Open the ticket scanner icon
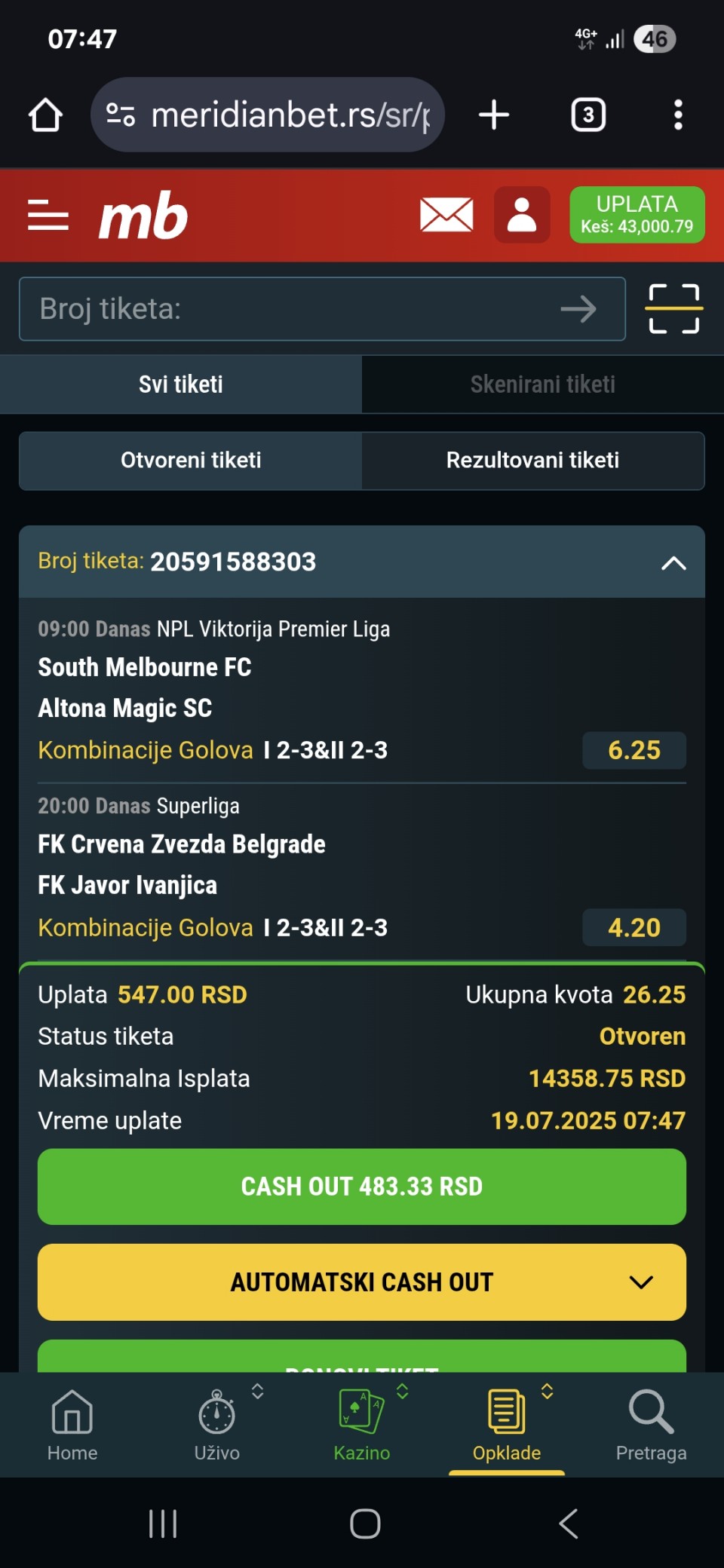724x1568 pixels. 673,309
